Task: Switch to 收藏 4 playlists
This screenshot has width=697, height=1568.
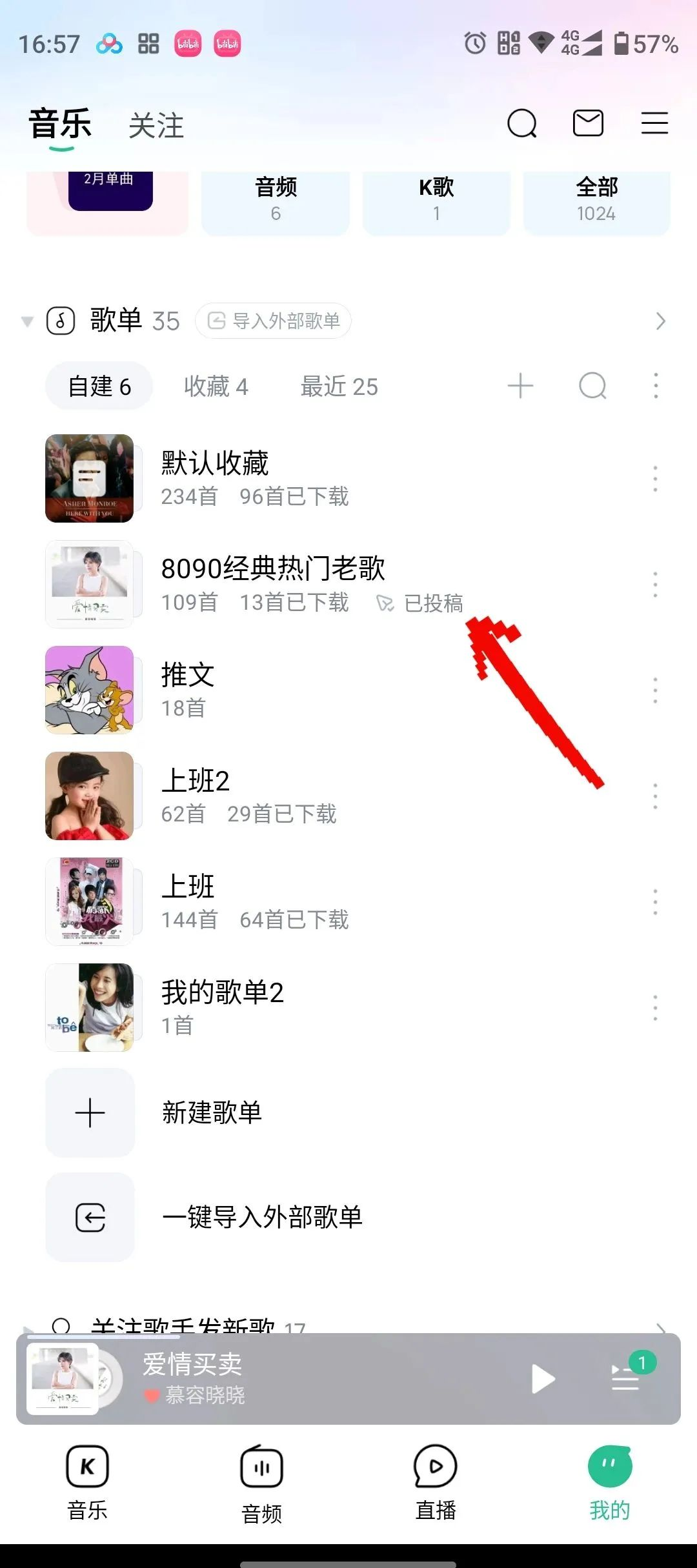Action: [x=216, y=387]
